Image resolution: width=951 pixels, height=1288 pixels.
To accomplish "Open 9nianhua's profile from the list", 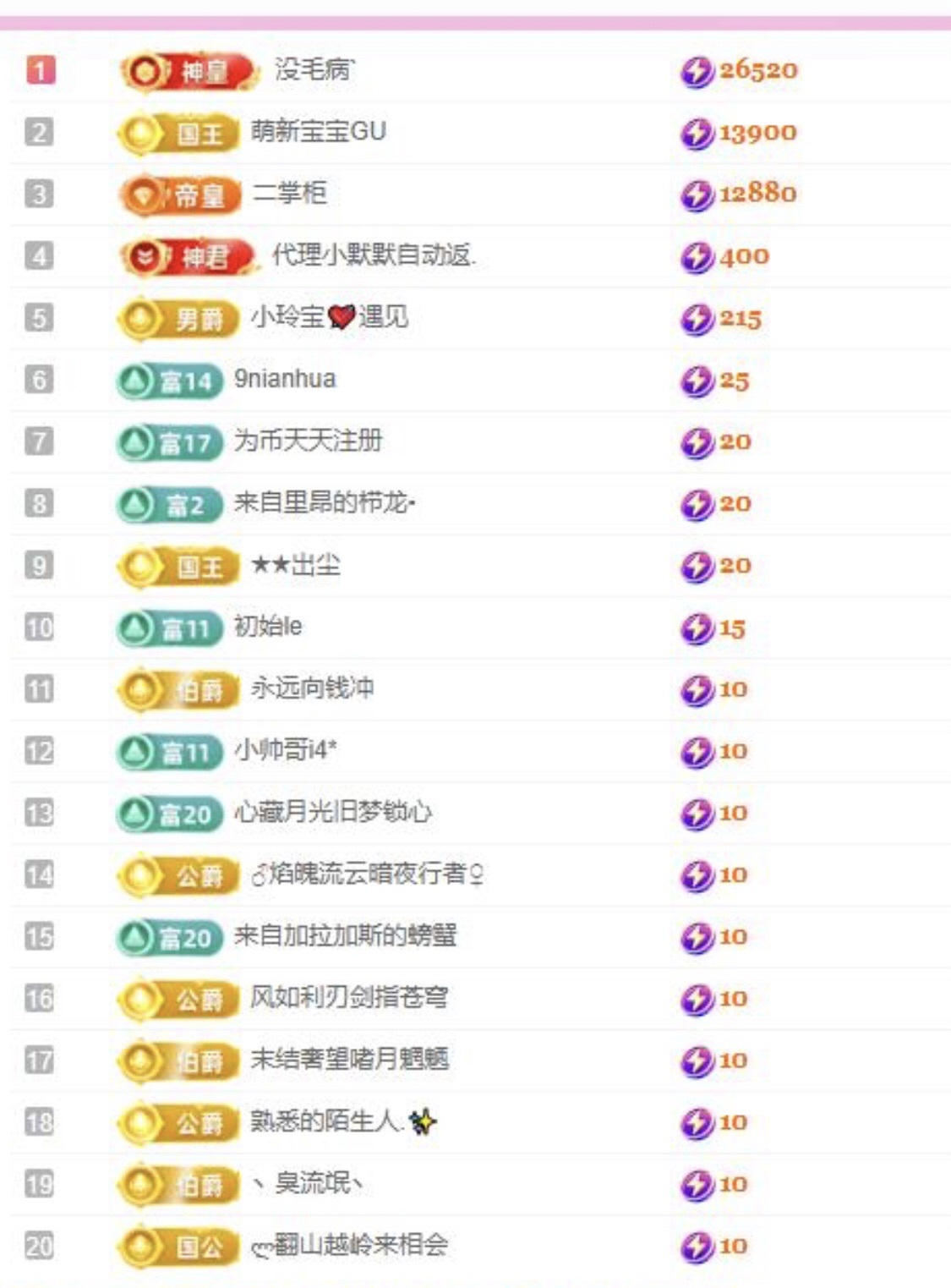I will point(285,379).
